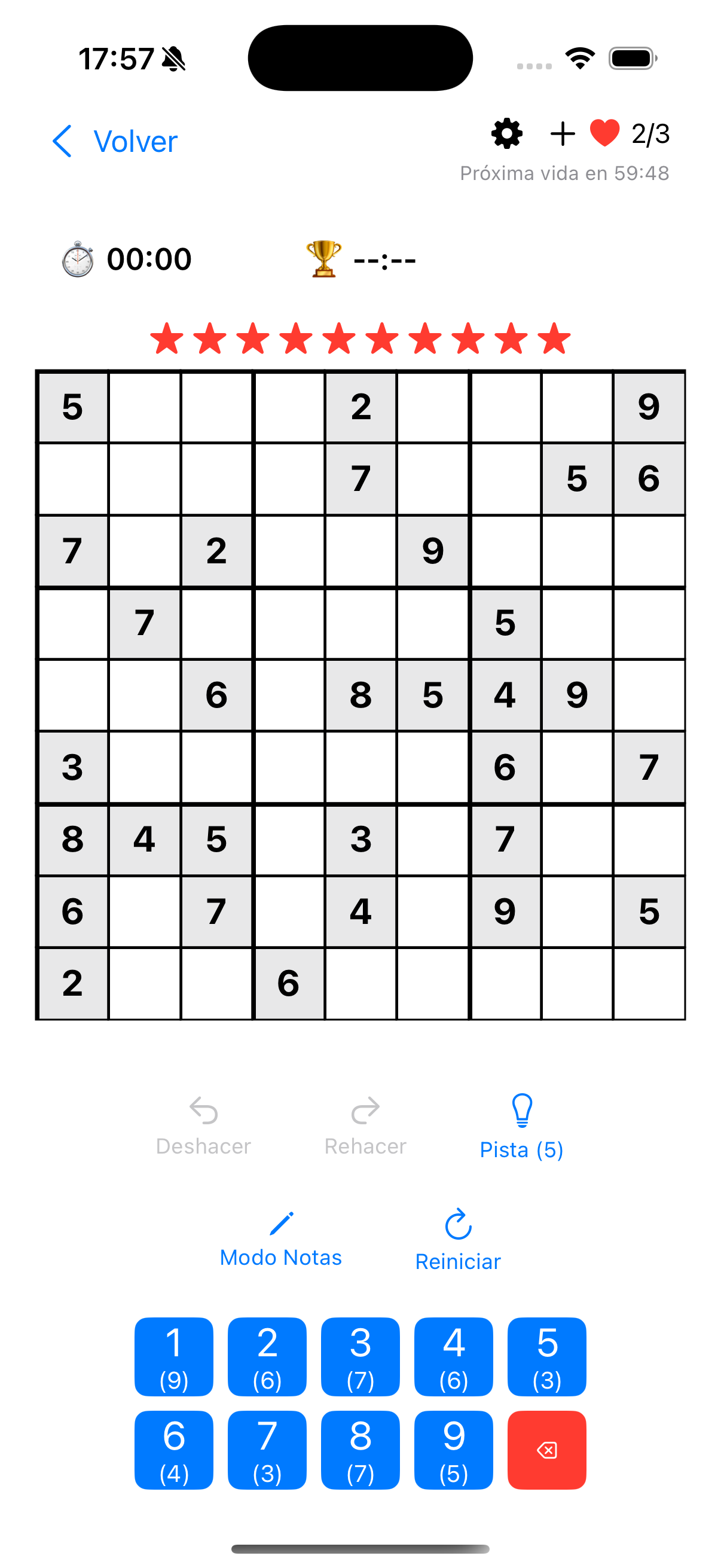Select number pad button 9
This screenshot has height=1568, width=721.
[x=453, y=1450]
